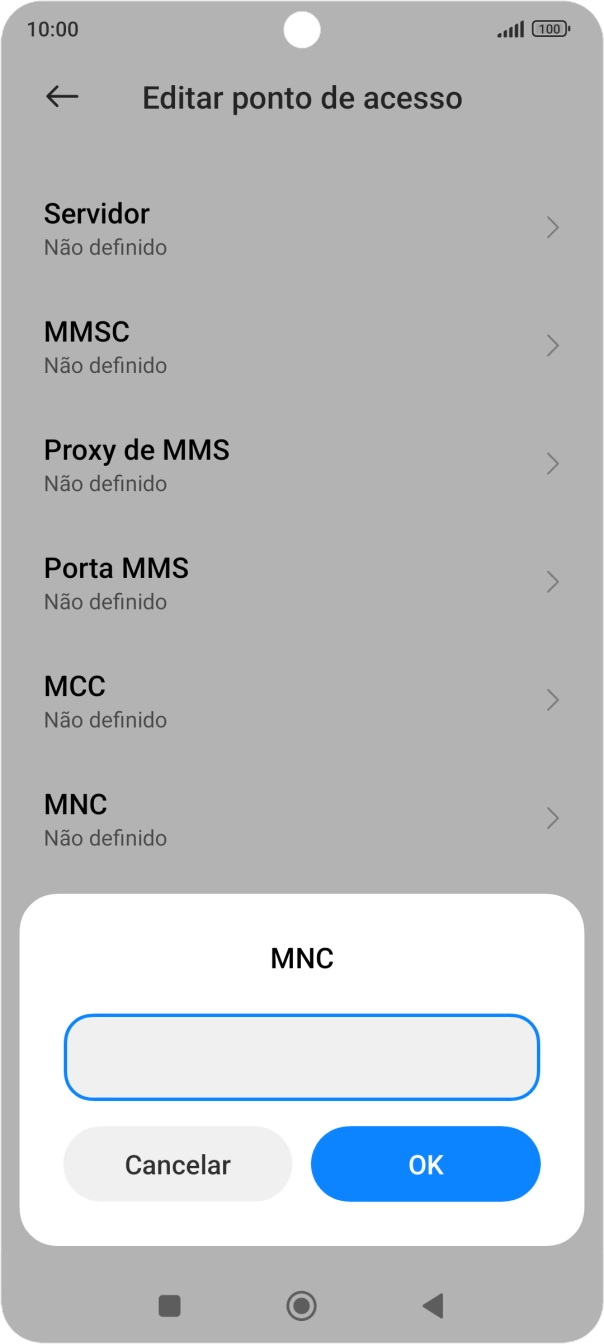This screenshot has width=604, height=1344.
Task: Open the Servidor setting
Action: 301,228
